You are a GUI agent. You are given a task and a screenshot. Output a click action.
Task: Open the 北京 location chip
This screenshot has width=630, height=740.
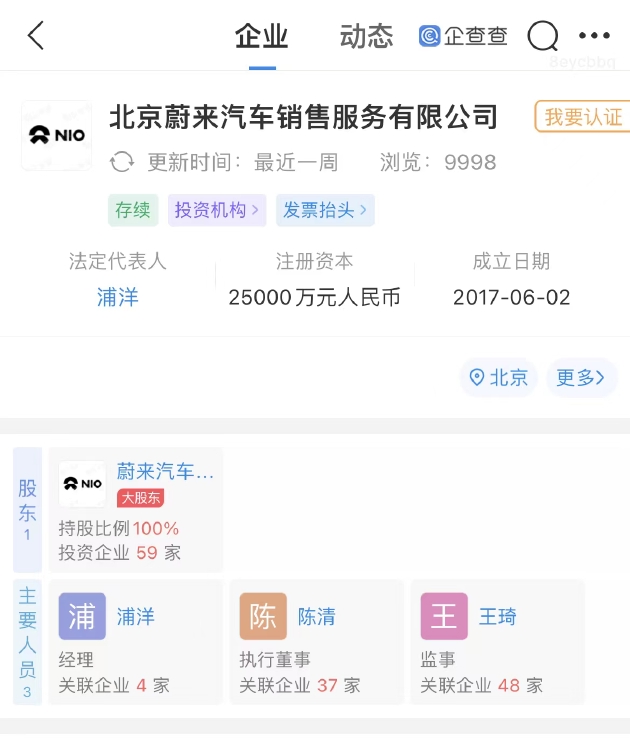point(499,378)
